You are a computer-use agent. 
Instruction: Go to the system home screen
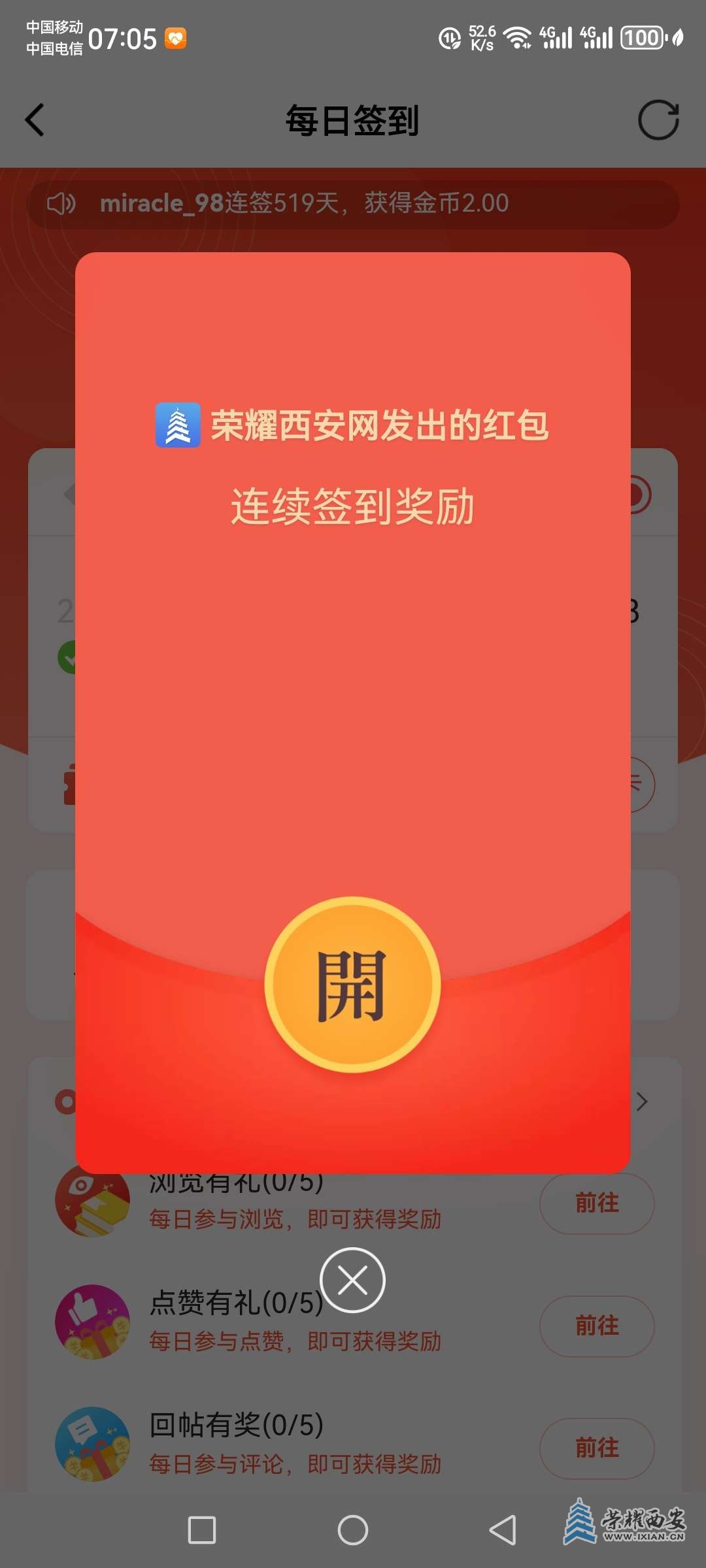pyautogui.click(x=352, y=1530)
